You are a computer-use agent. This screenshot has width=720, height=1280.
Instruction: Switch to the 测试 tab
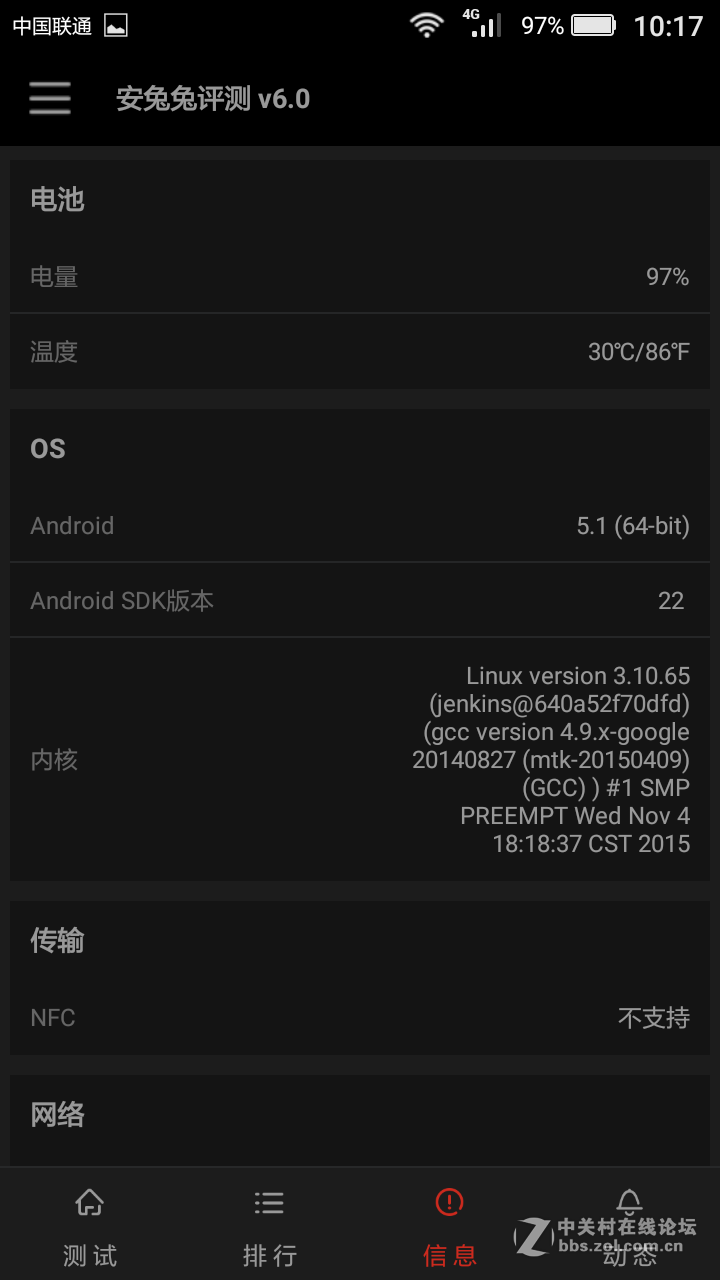(x=89, y=1254)
